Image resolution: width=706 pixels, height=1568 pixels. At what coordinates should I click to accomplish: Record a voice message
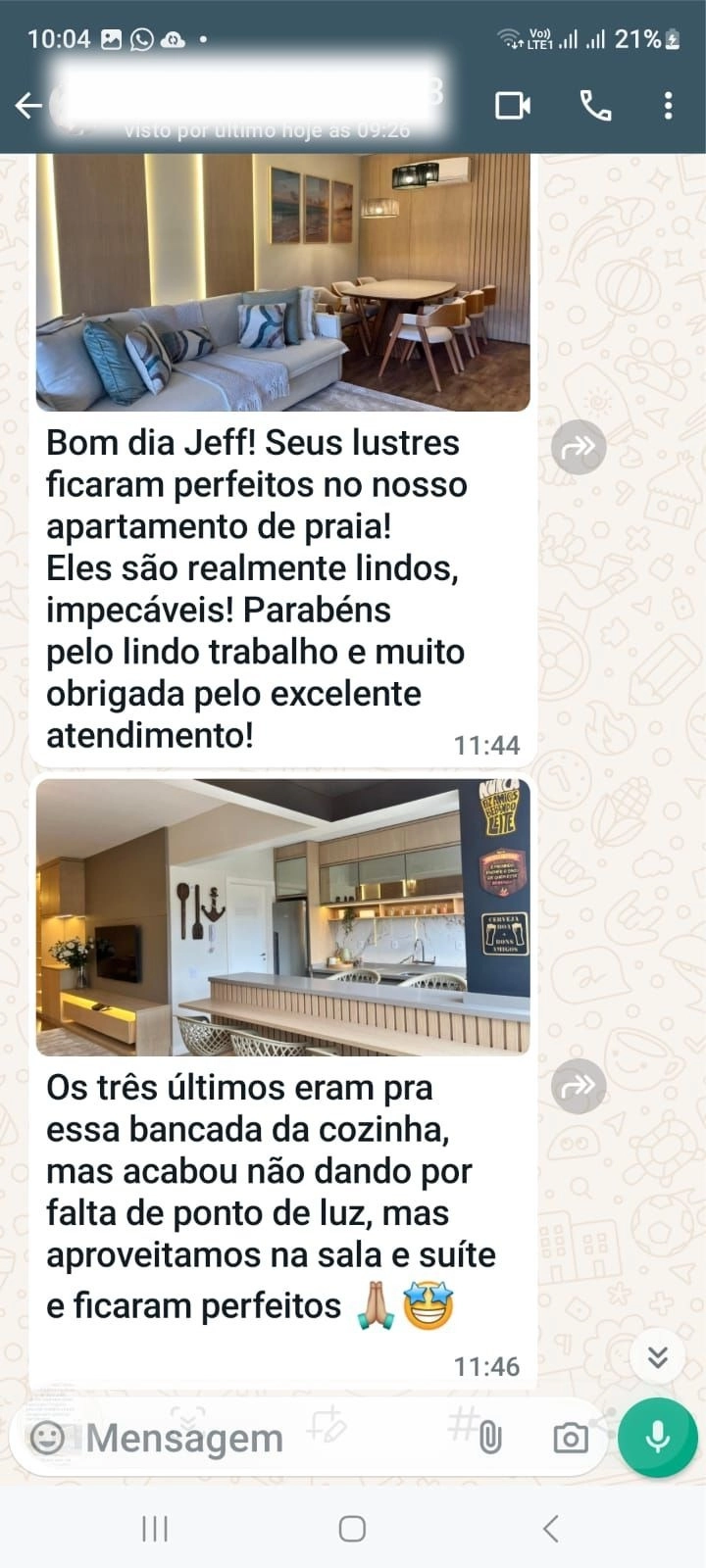pyautogui.click(x=658, y=1437)
